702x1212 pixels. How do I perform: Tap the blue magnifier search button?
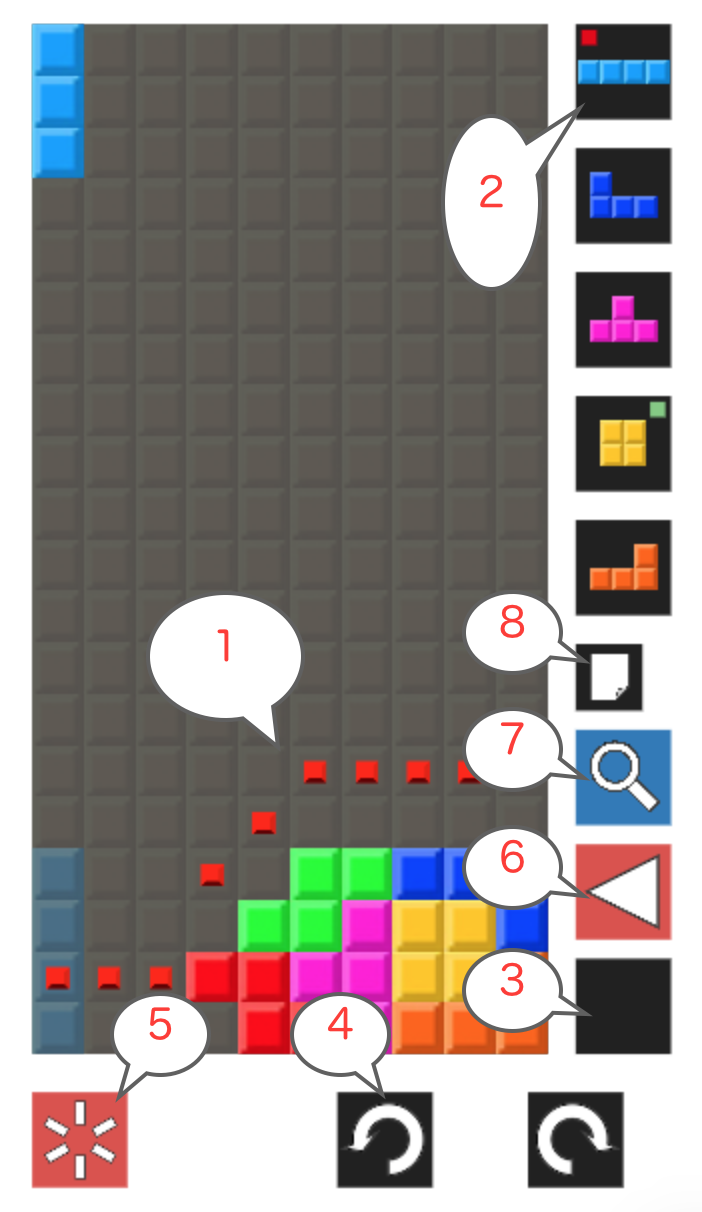point(623,777)
